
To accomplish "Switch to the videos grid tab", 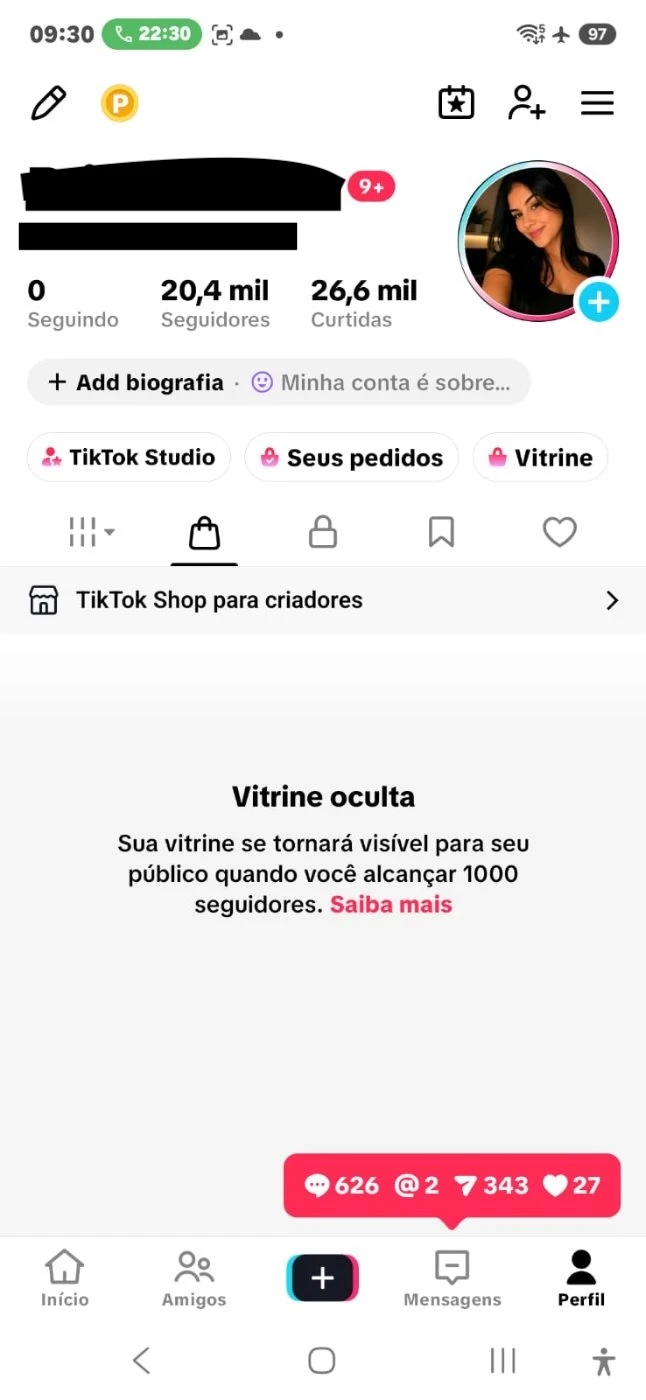I will point(91,532).
